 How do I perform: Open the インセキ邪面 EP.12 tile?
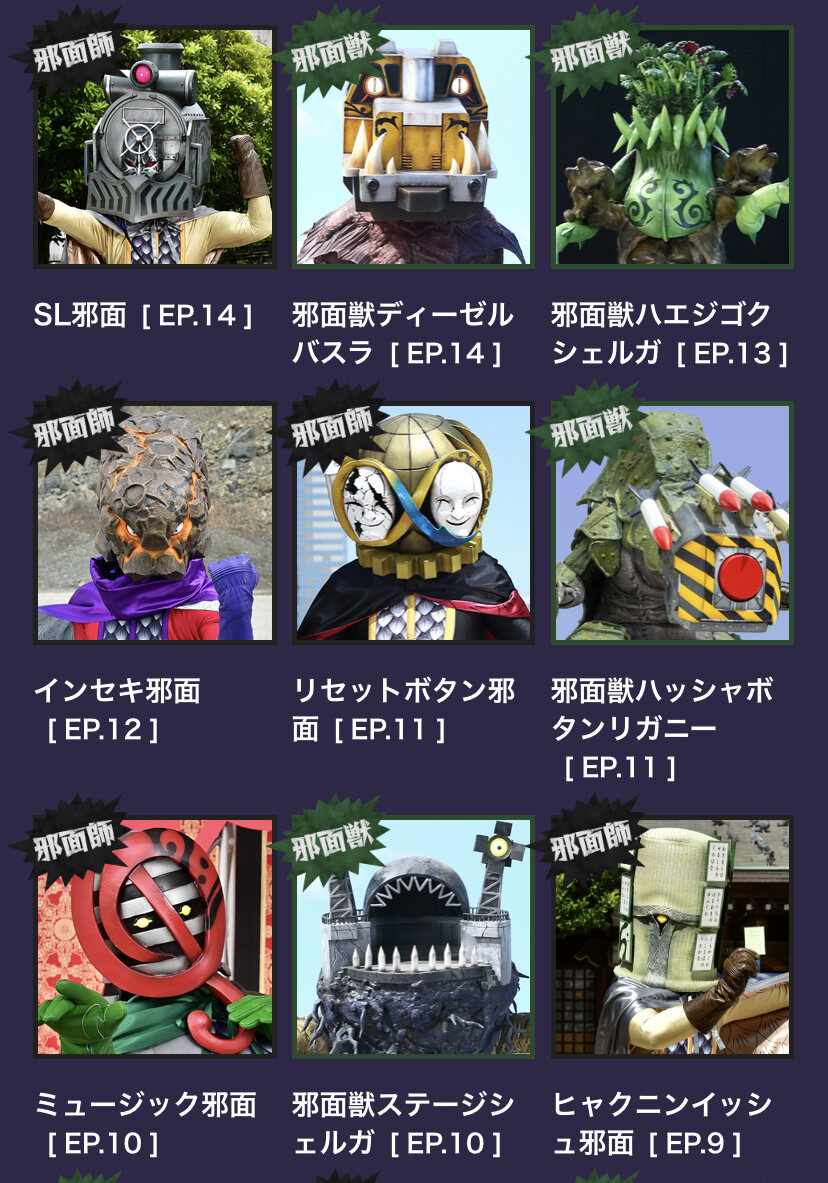tap(155, 523)
